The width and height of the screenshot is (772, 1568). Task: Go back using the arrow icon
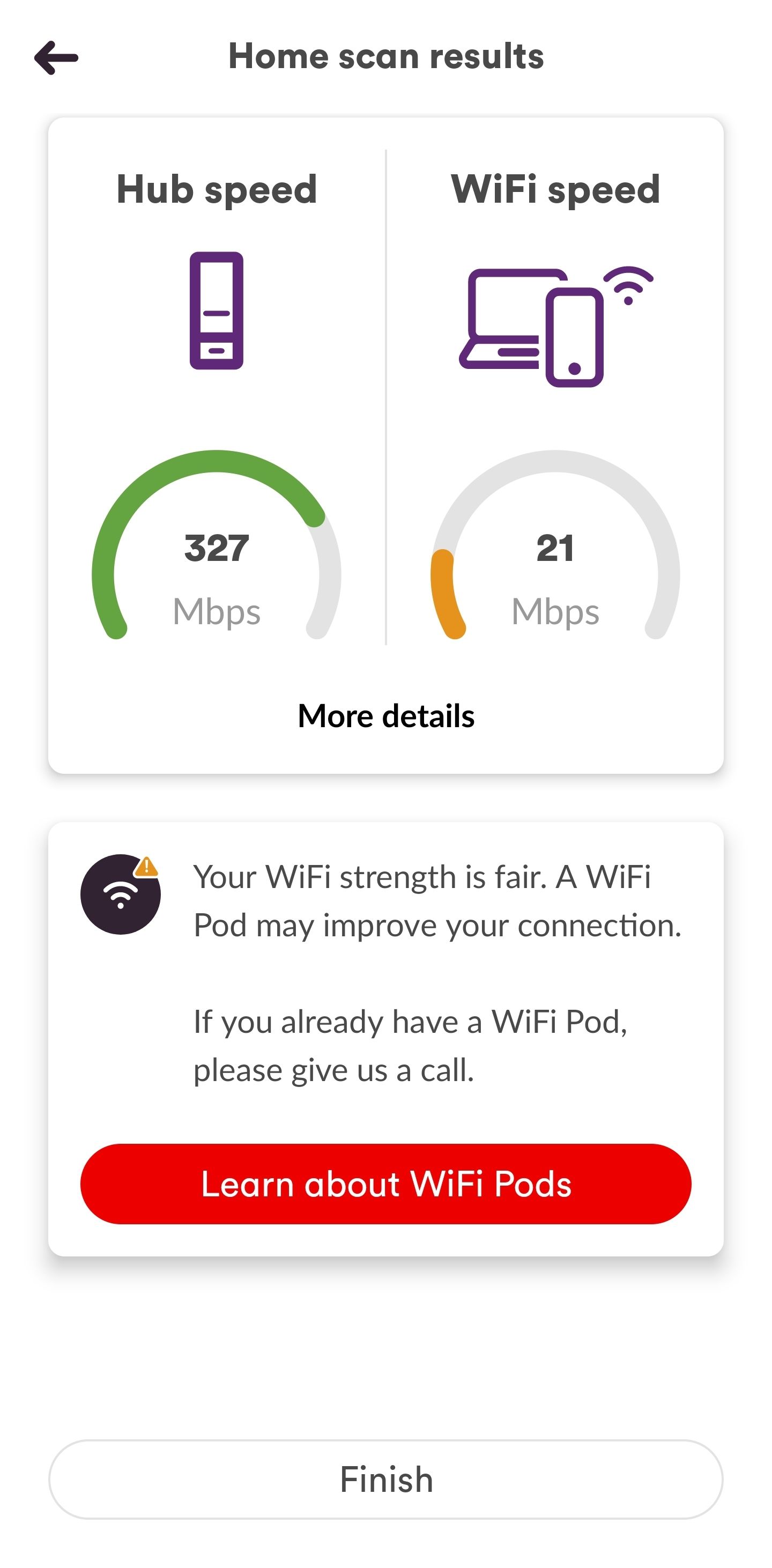click(x=56, y=58)
